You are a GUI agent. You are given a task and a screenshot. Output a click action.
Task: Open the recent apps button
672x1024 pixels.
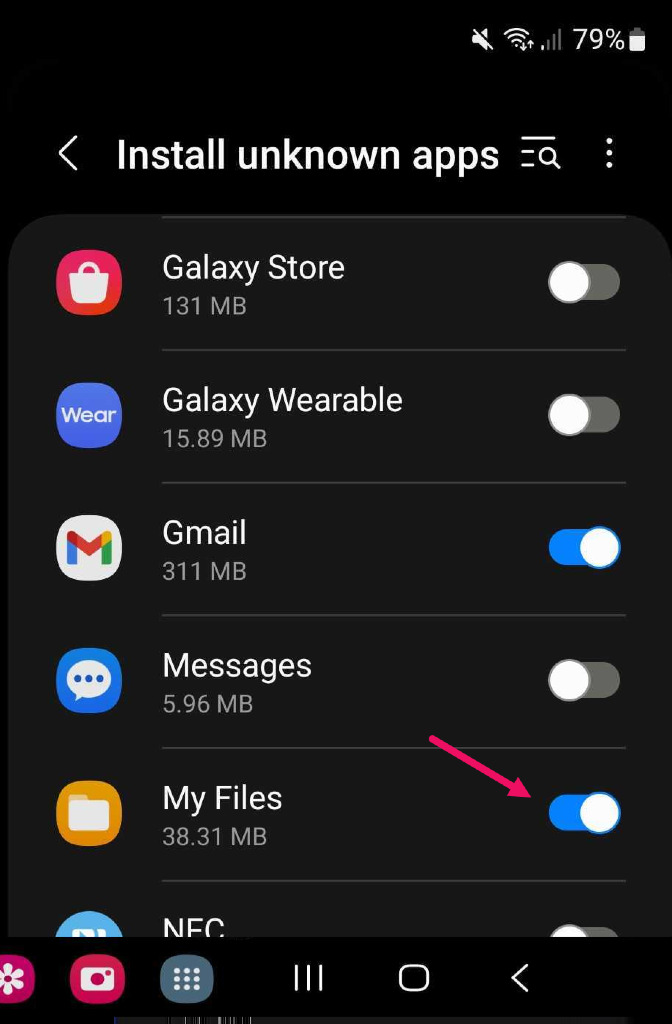[x=308, y=978]
